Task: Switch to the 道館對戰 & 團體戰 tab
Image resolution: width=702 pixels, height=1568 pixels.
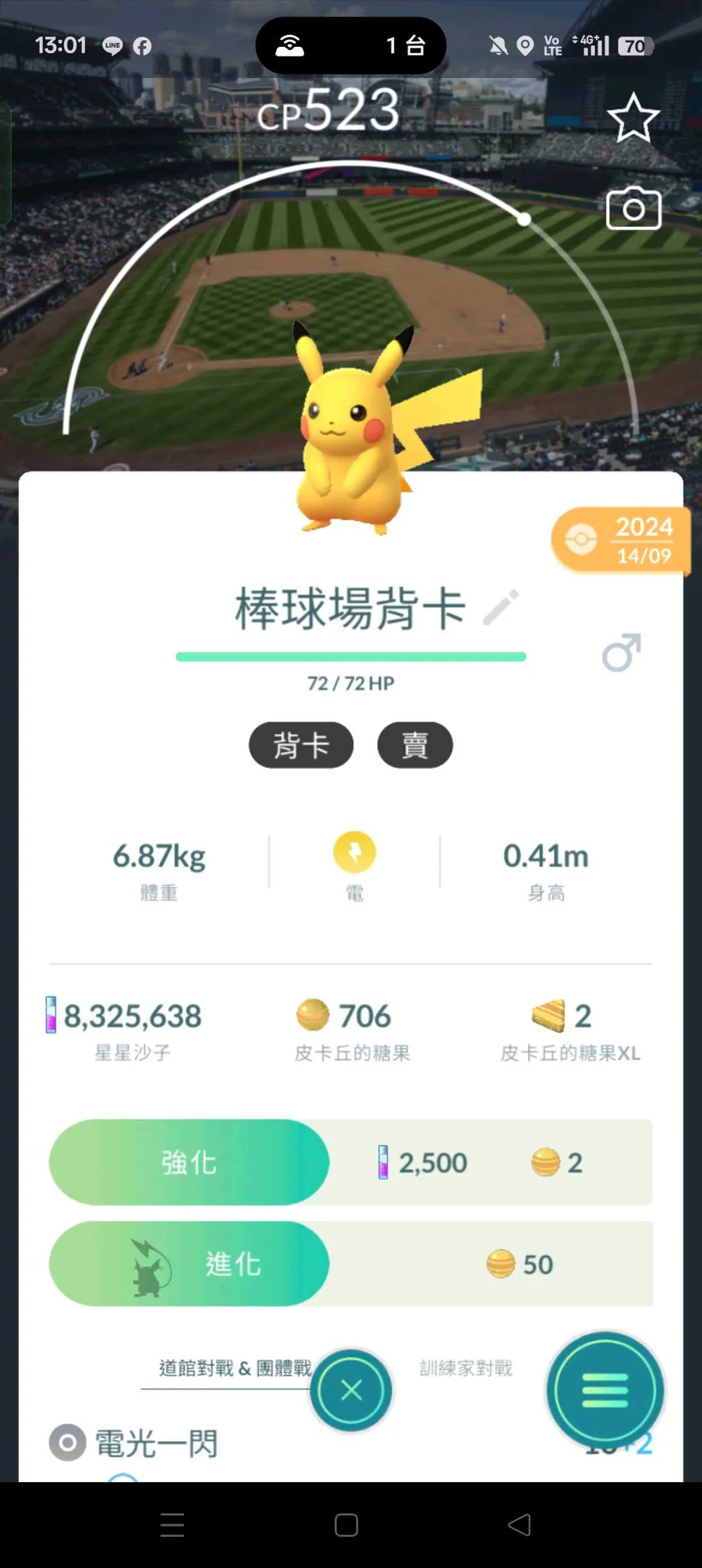Action: 235,1368
